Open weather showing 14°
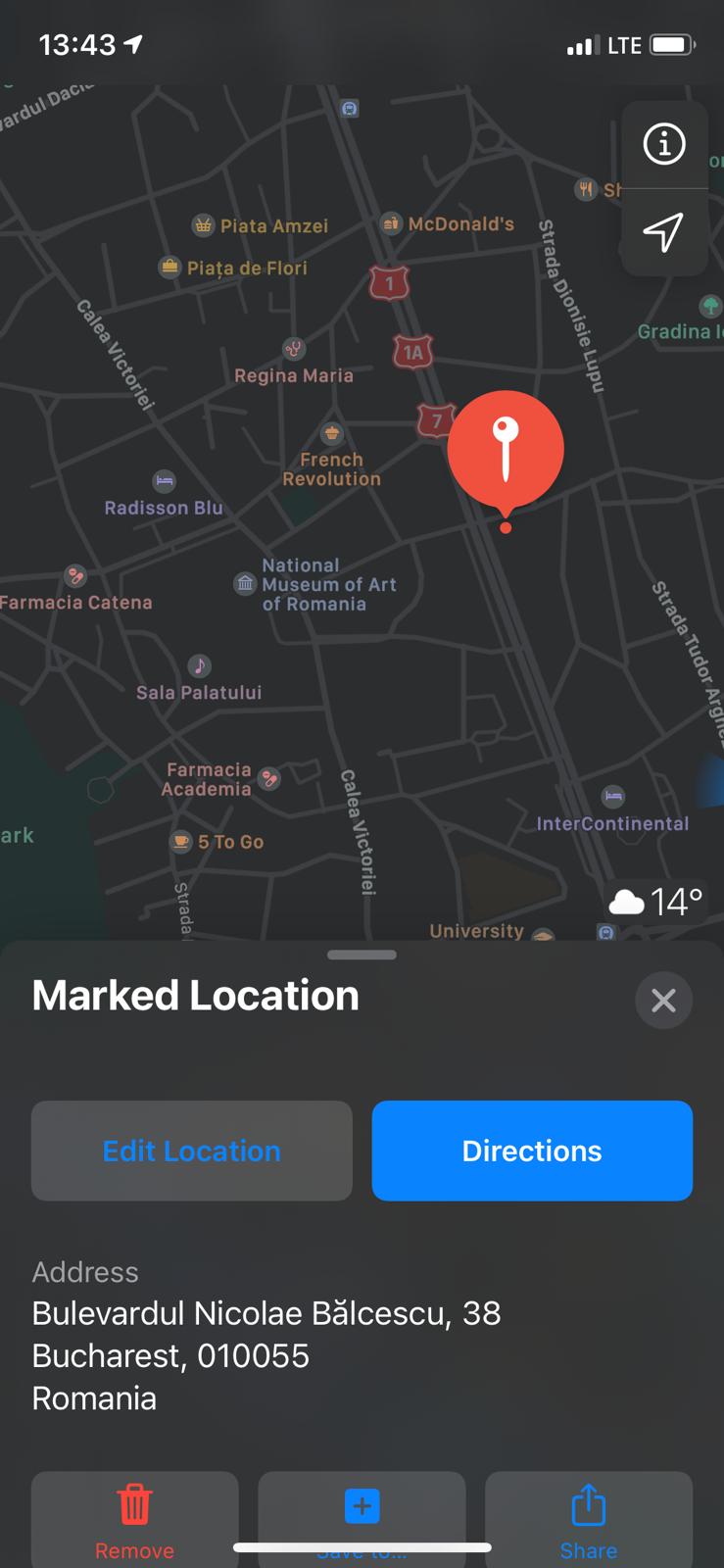This screenshot has height=1568, width=724. (x=655, y=901)
